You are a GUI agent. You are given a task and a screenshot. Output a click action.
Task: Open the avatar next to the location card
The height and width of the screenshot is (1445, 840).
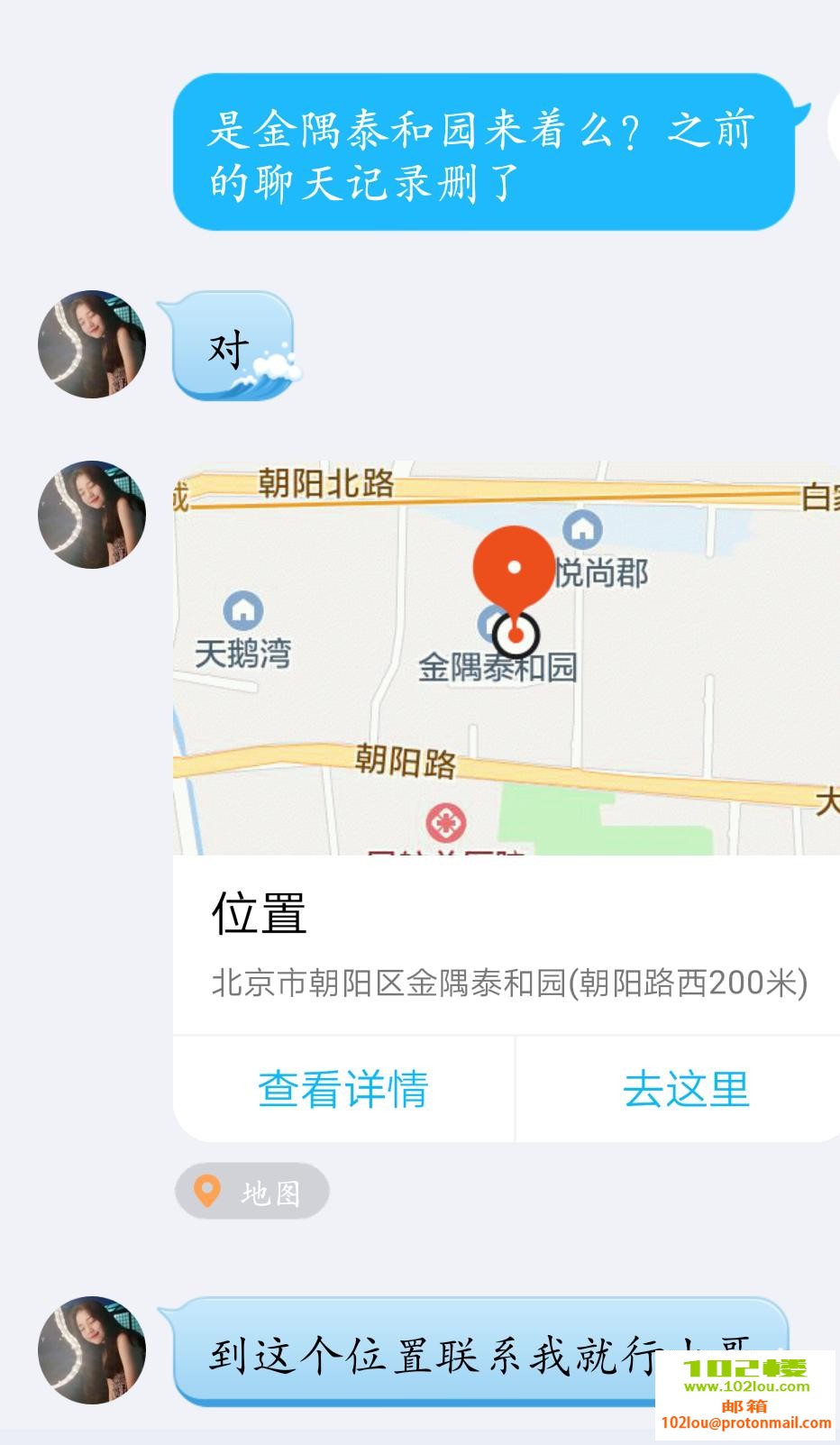click(92, 515)
